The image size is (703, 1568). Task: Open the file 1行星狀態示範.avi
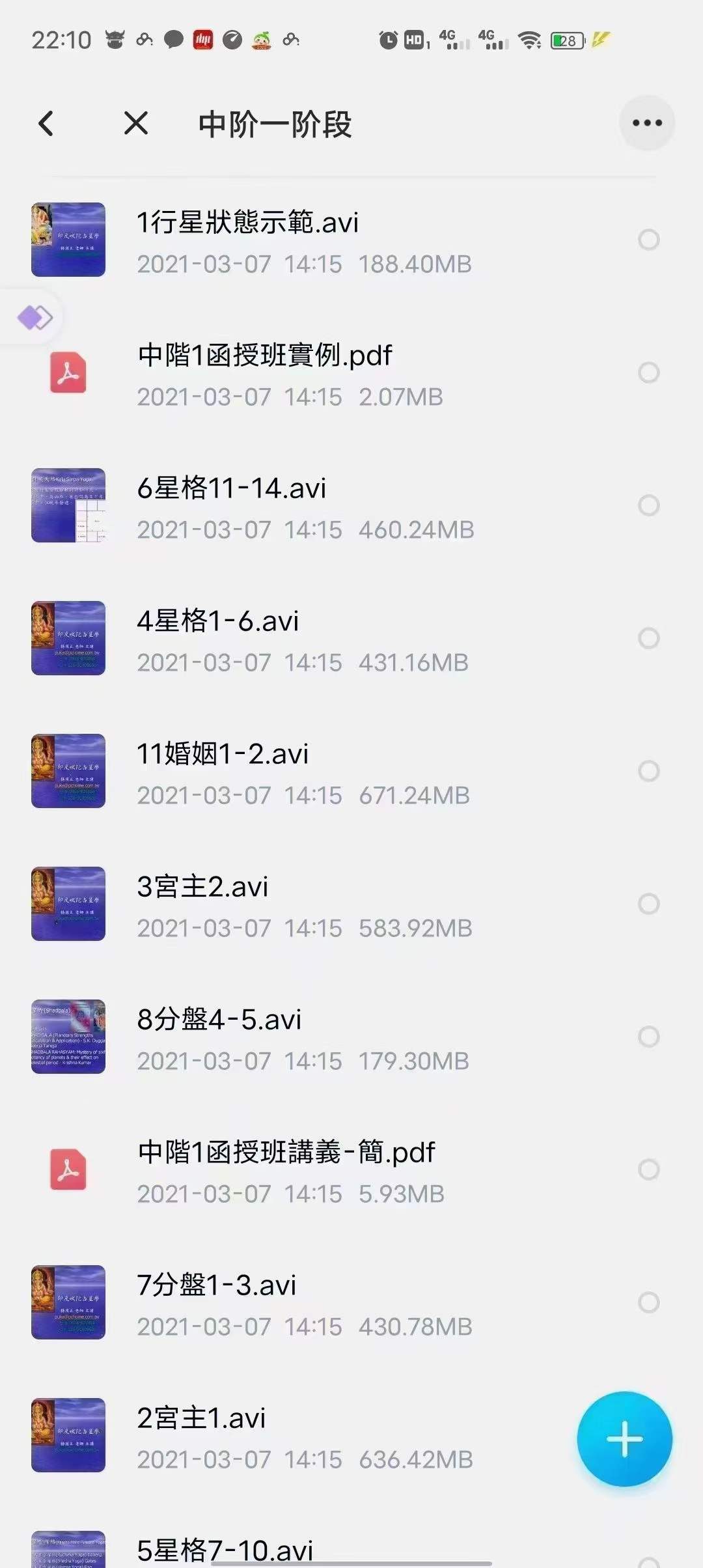[x=247, y=223]
